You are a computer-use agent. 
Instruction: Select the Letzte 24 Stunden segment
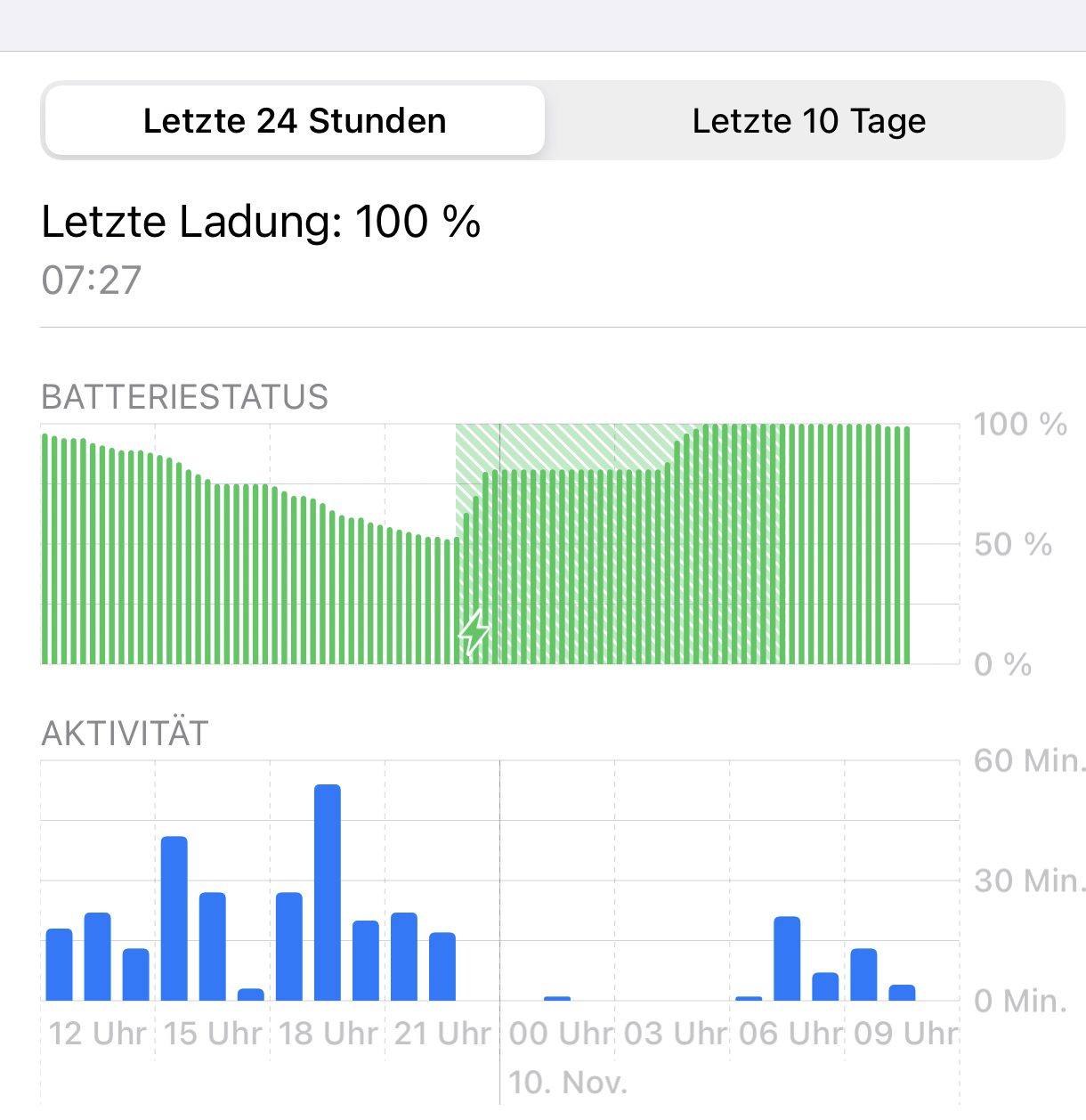[295, 121]
